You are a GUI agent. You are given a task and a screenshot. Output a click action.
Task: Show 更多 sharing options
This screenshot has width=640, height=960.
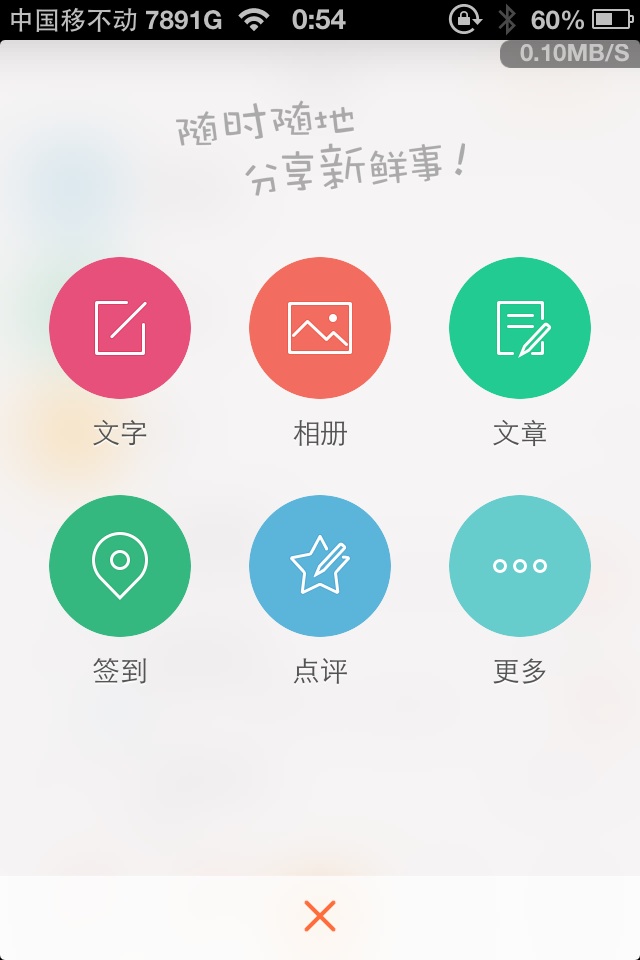pyautogui.click(x=520, y=566)
